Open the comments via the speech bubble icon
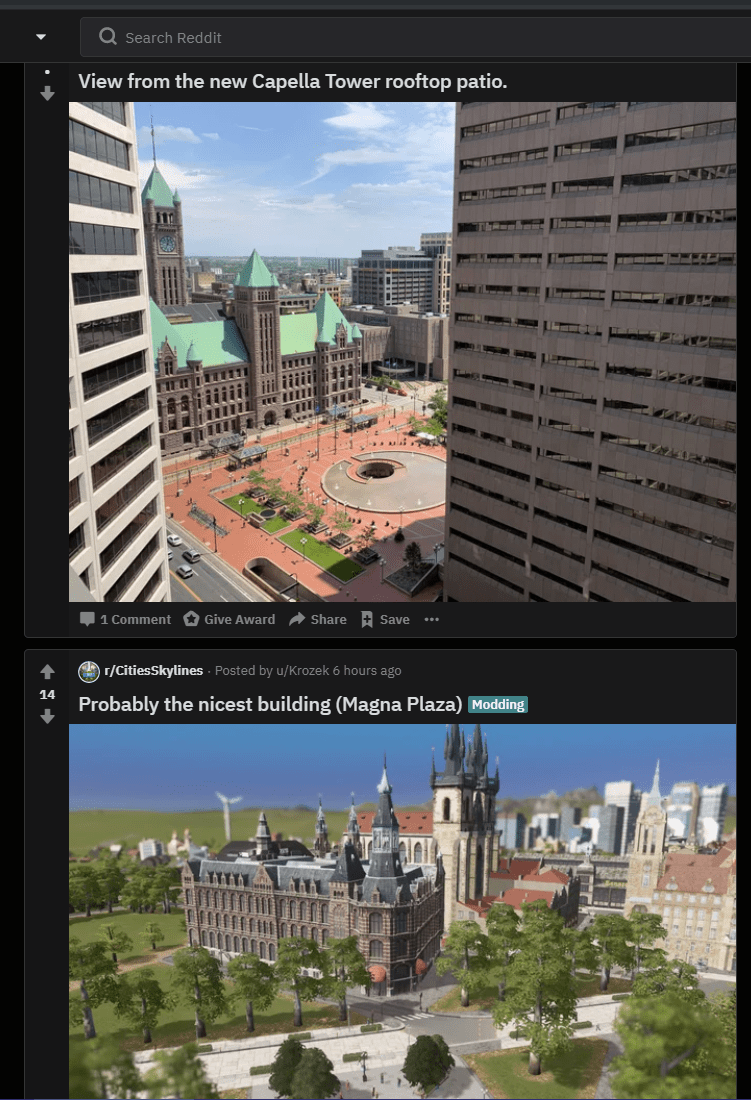Screen dimensions: 751x1100 click(x=87, y=619)
